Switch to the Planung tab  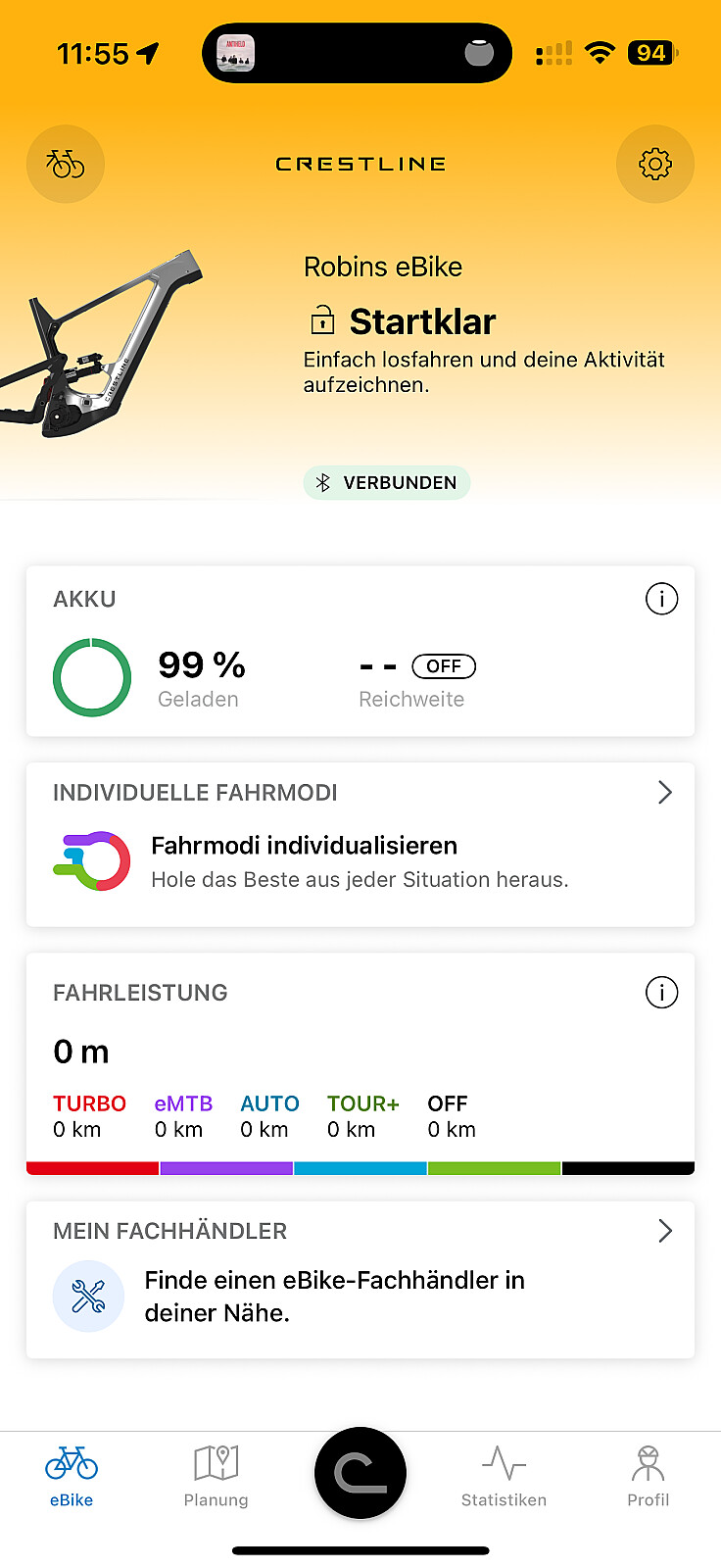coord(216,1477)
